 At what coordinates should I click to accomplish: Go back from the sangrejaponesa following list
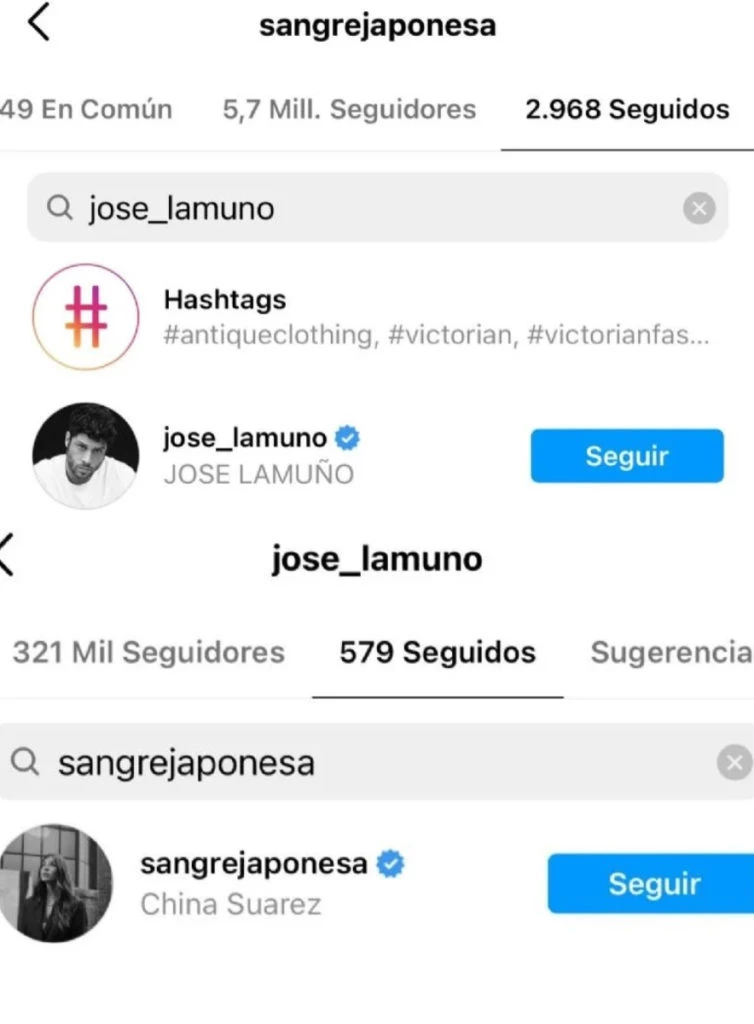point(38,24)
